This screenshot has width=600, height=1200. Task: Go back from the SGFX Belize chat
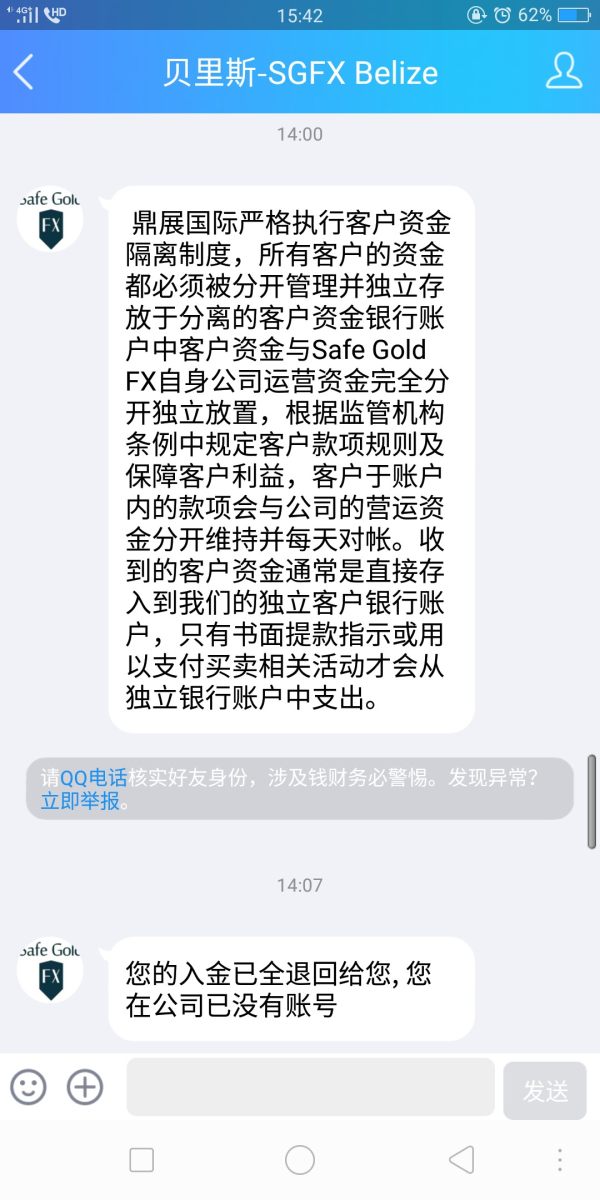(24, 73)
